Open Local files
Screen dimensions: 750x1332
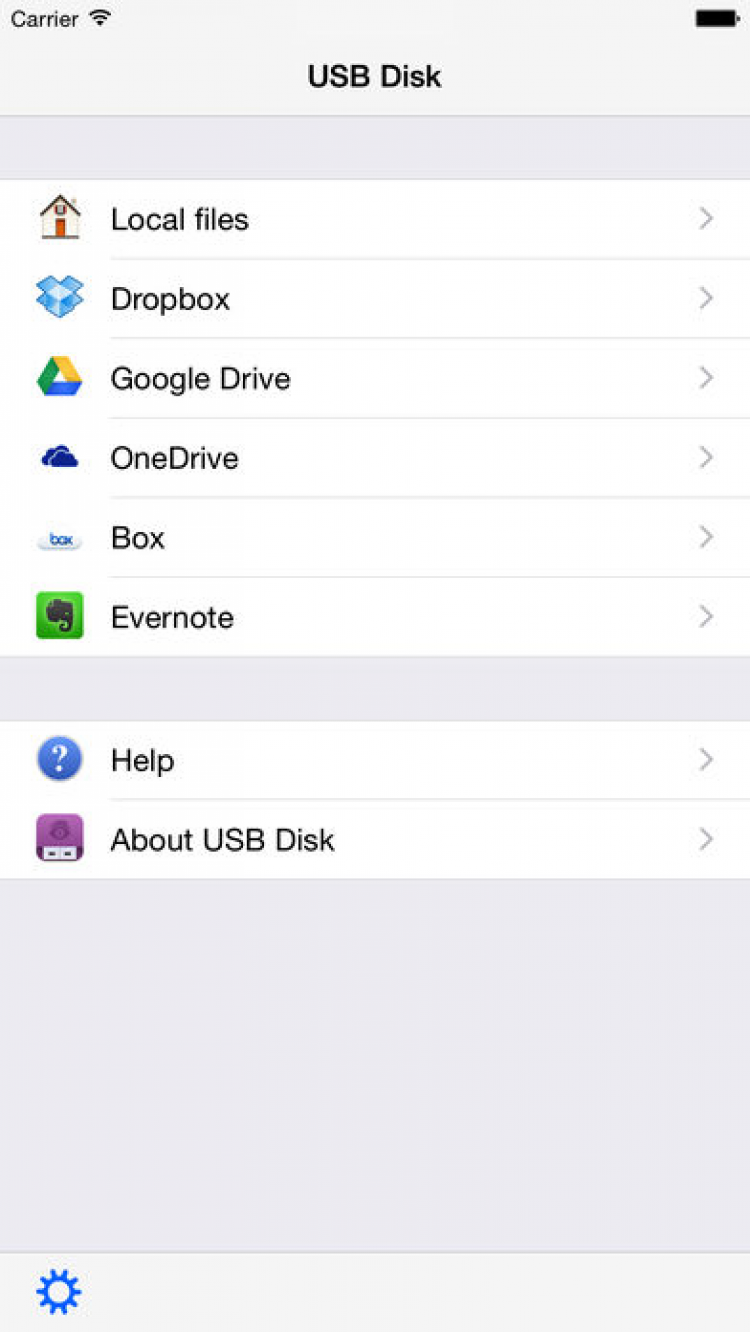tap(375, 219)
